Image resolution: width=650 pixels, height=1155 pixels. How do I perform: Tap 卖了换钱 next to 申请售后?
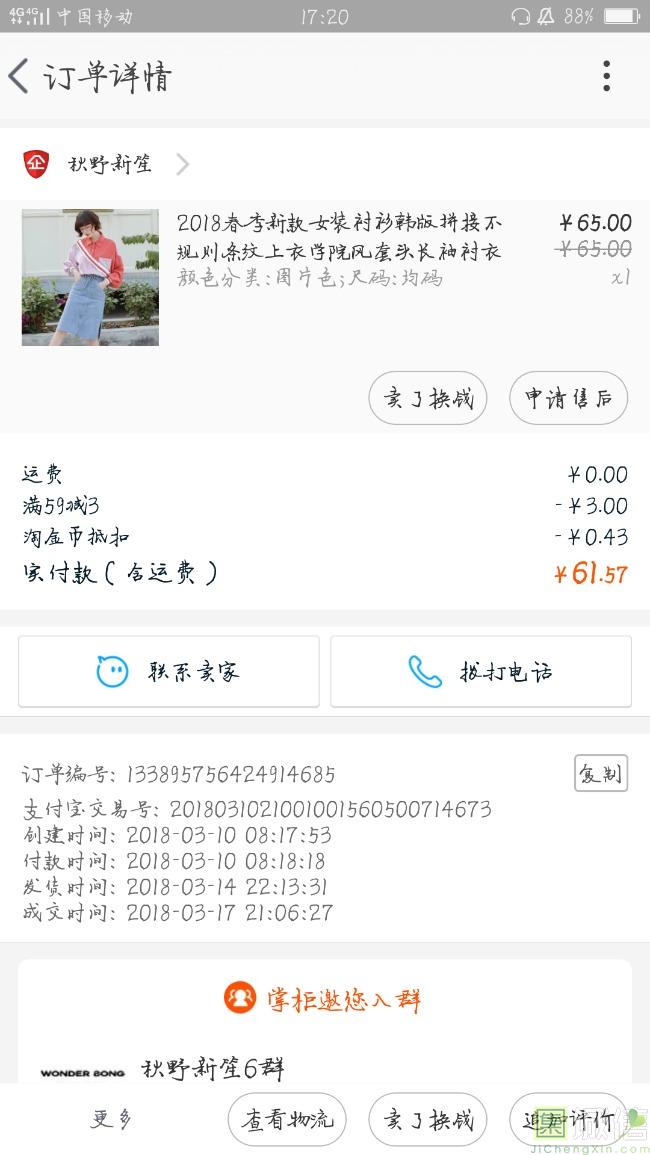[x=428, y=398]
